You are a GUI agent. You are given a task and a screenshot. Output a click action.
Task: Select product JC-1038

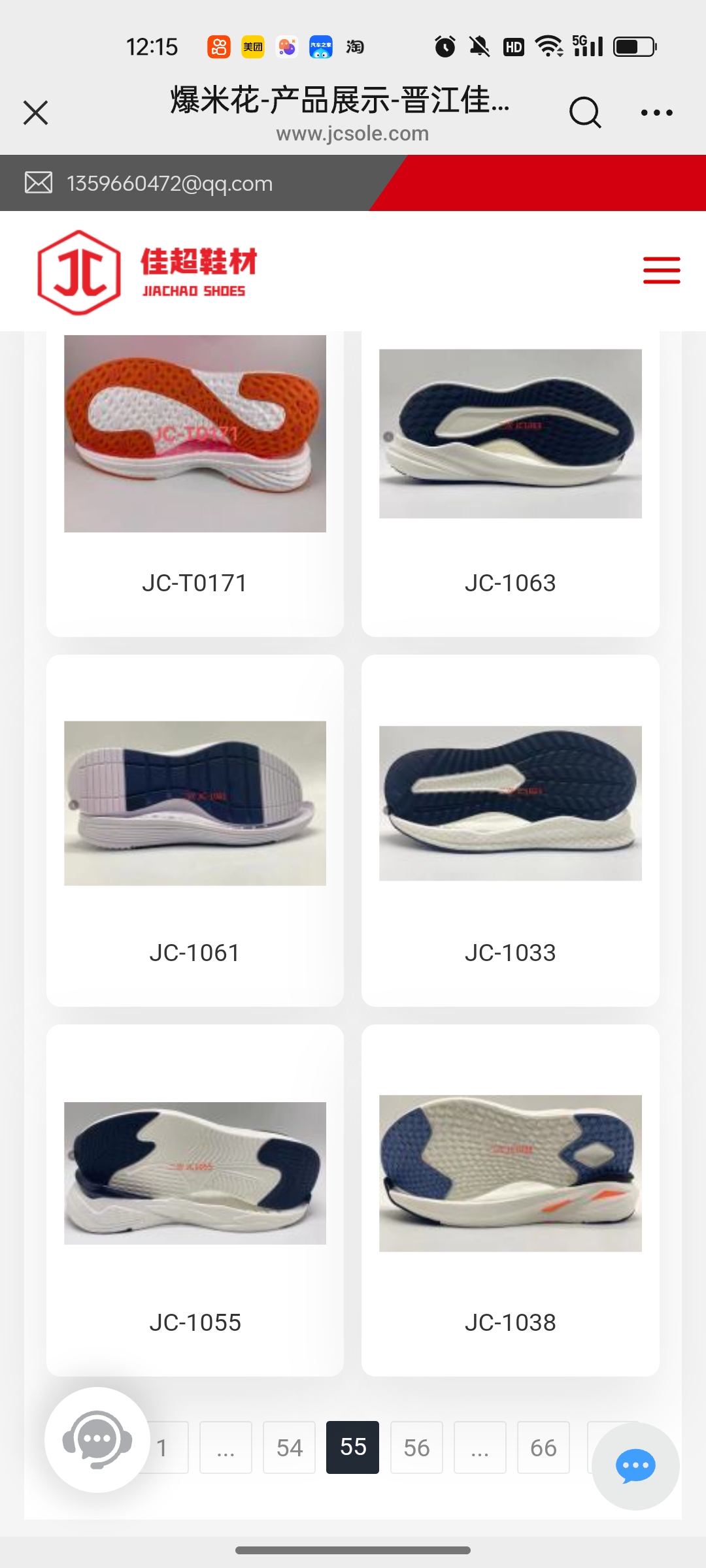click(x=510, y=1200)
